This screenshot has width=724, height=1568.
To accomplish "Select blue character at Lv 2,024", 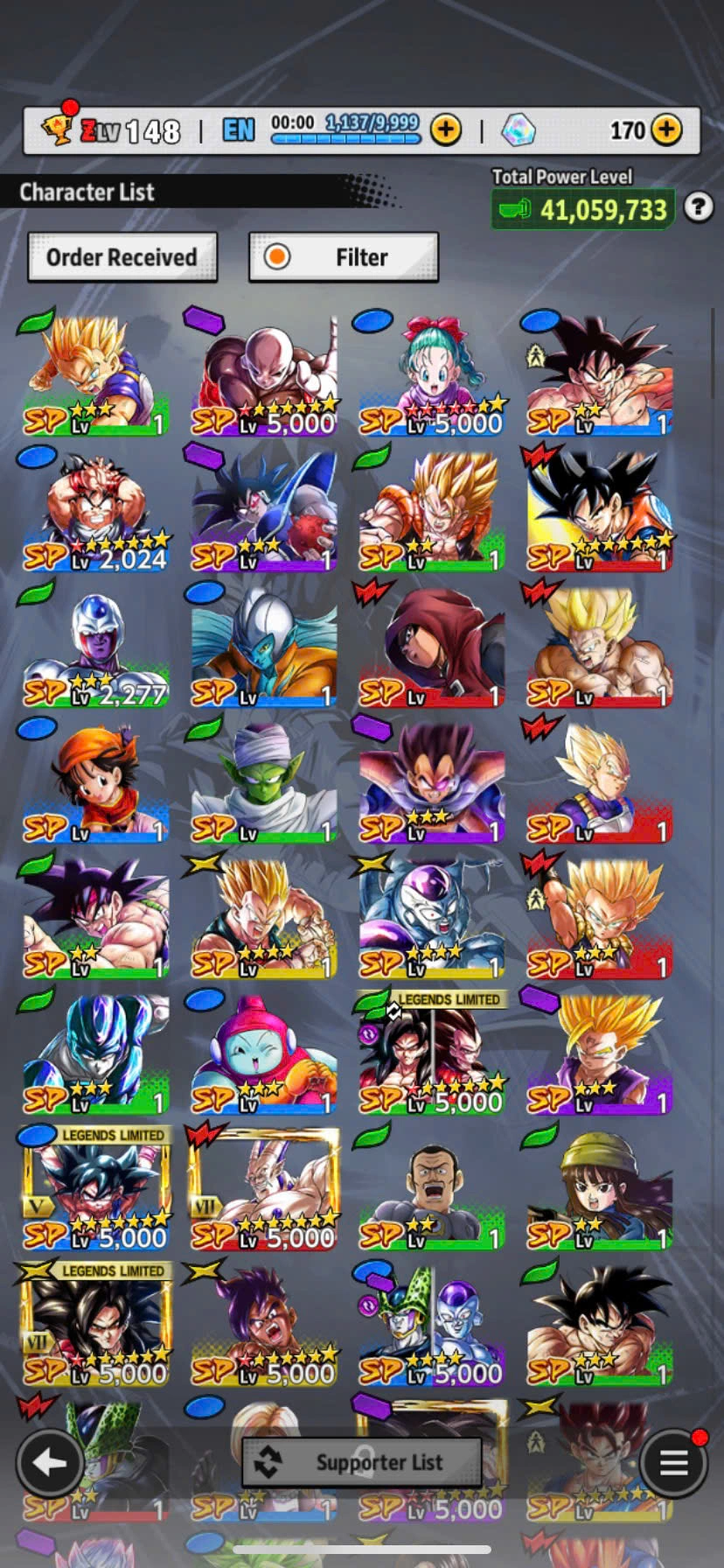I will pyautogui.click(x=96, y=512).
